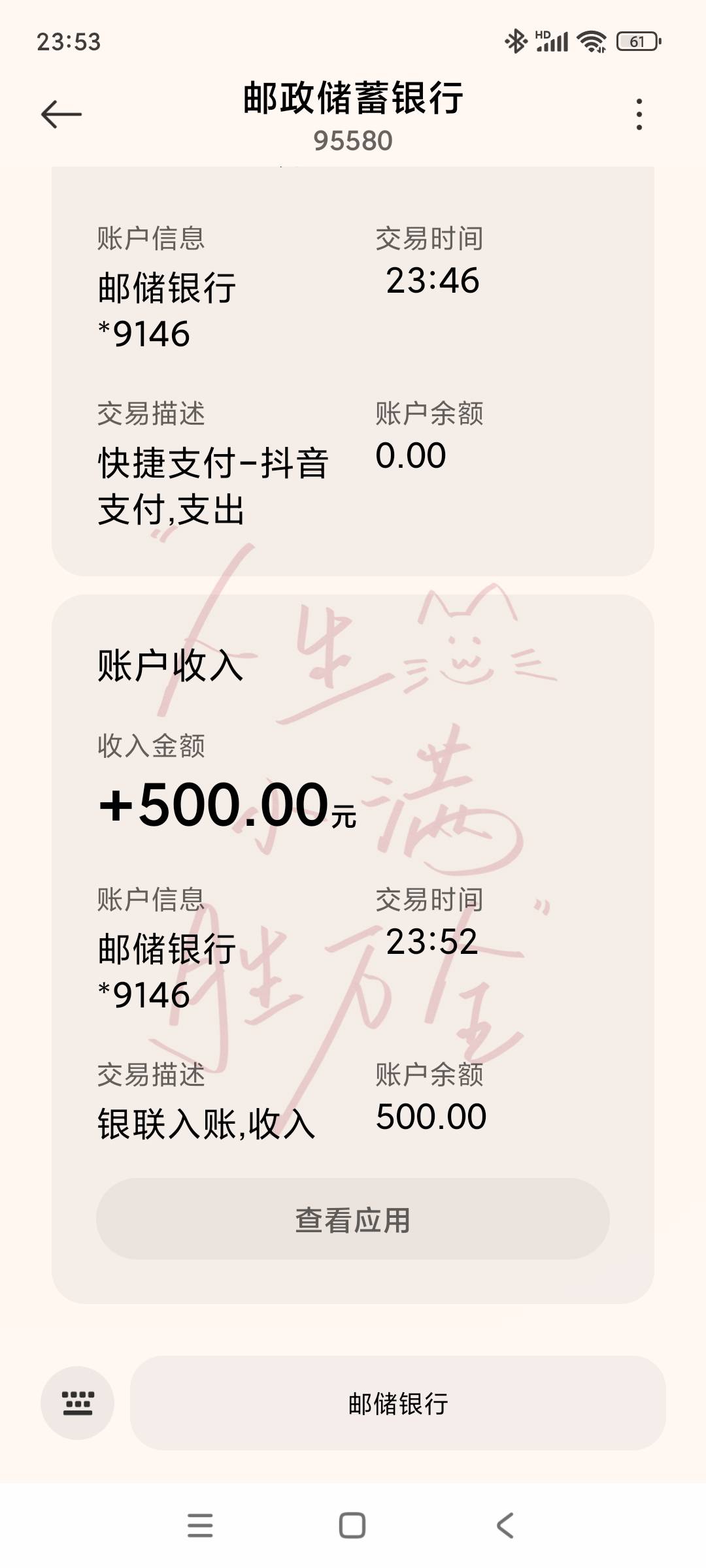The width and height of the screenshot is (706, 1568).
Task: Go back using the top-left arrow
Action: tap(61, 114)
